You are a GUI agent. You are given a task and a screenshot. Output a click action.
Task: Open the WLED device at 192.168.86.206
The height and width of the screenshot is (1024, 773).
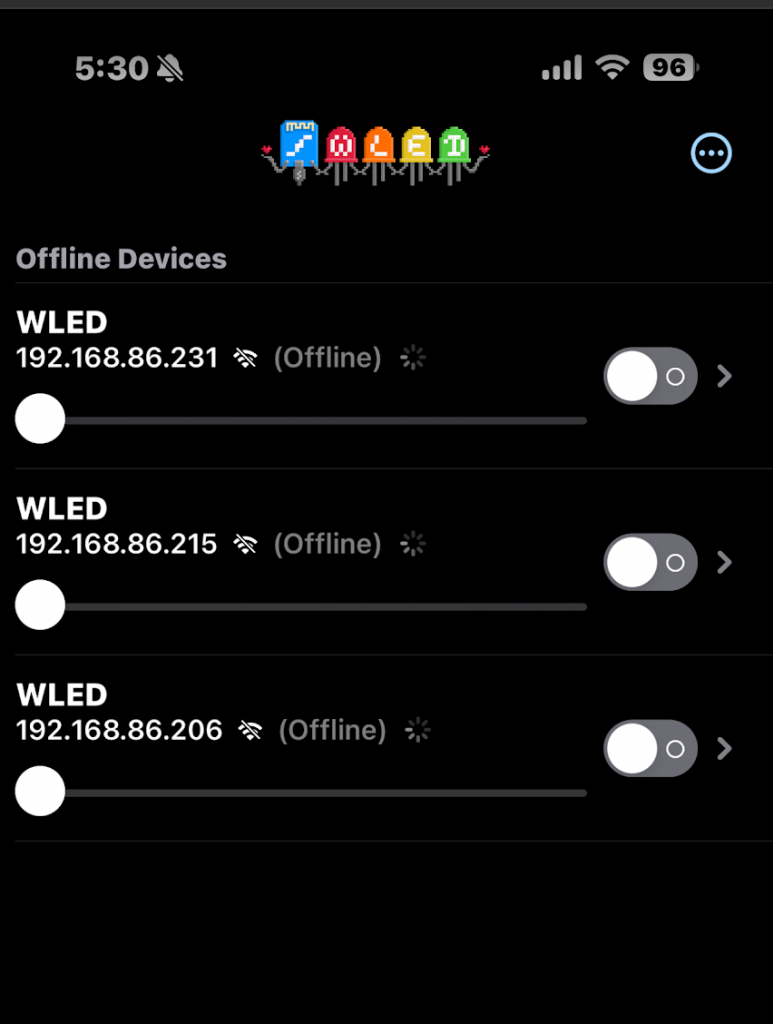pyautogui.click(x=119, y=713)
